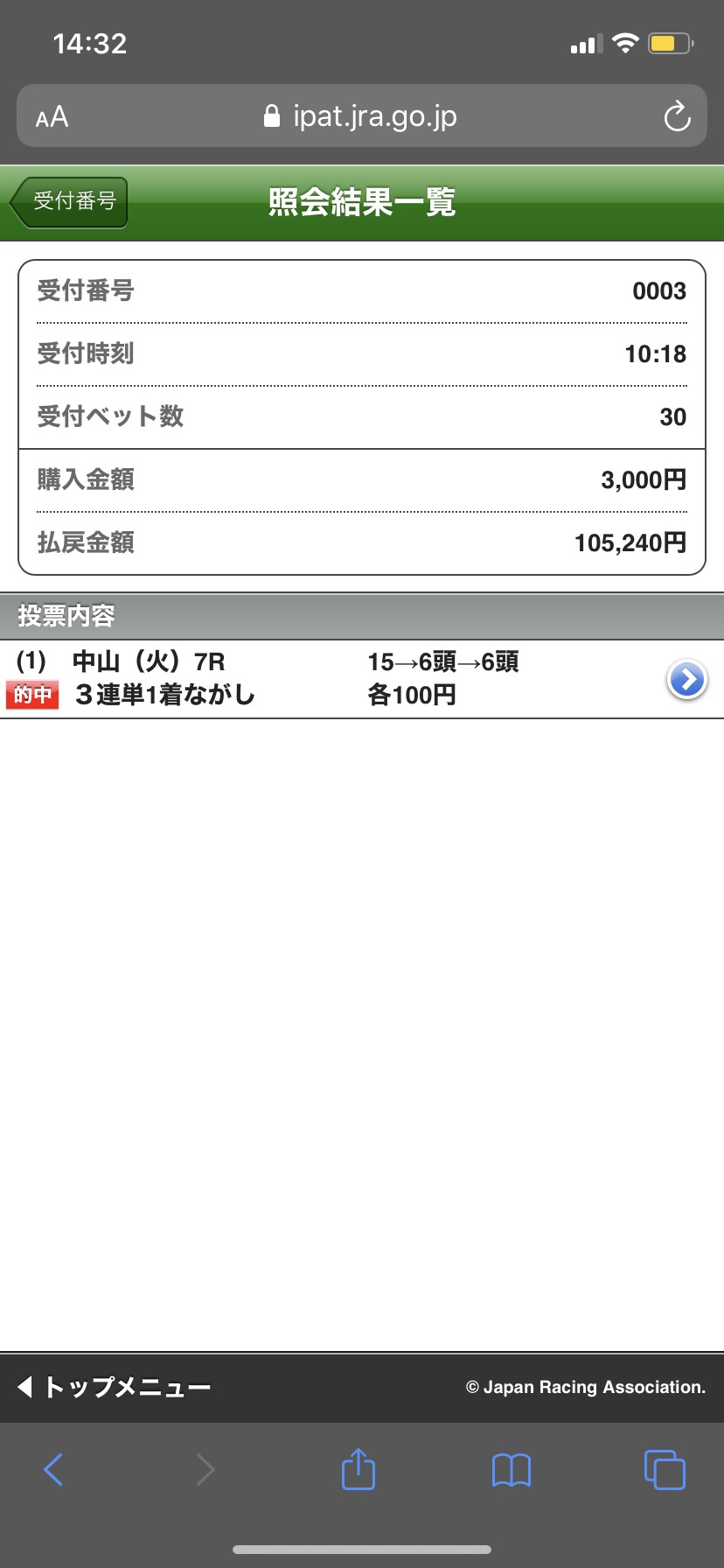Show open Safari tabs
The image size is (724, 1568).
665,1469
